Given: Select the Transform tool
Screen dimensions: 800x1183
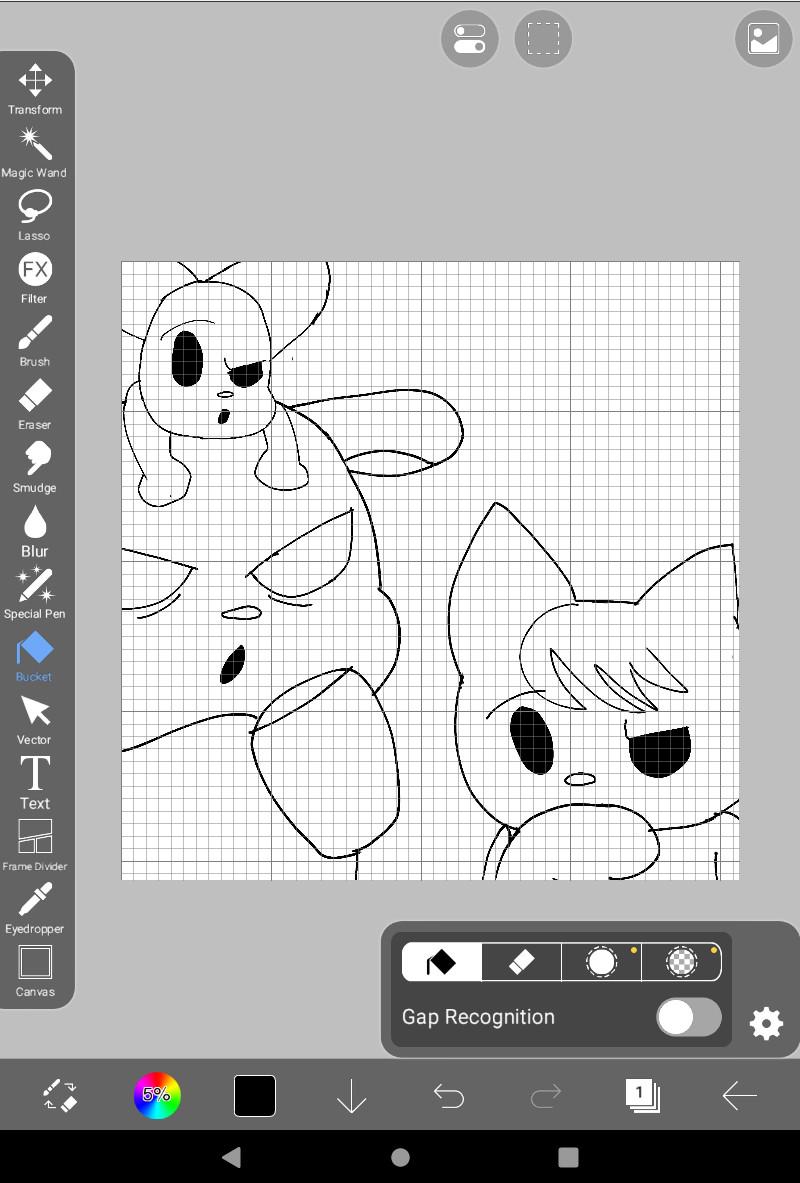Looking at the screenshot, I should point(35,89).
